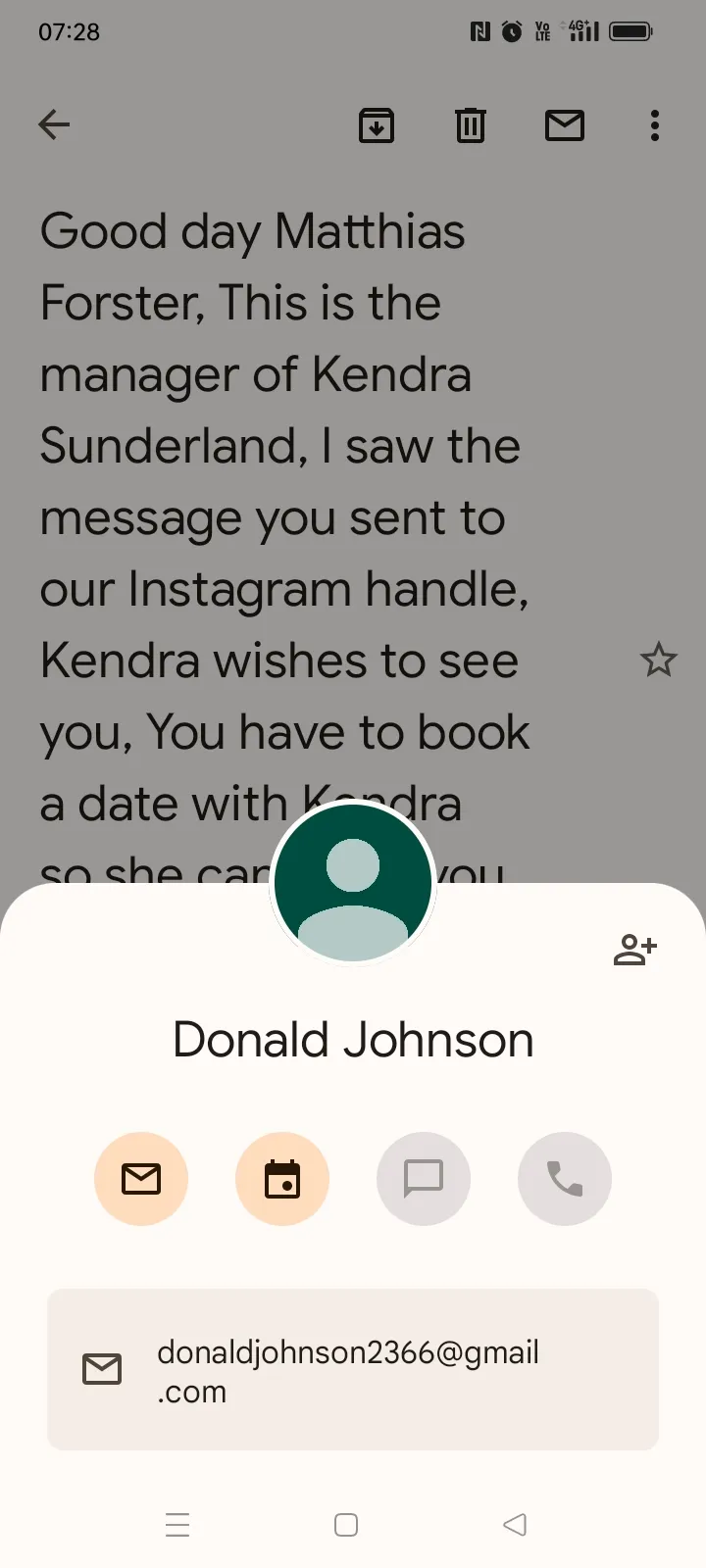The width and height of the screenshot is (706, 1568).
Task: Star this email
Action: [658, 661]
